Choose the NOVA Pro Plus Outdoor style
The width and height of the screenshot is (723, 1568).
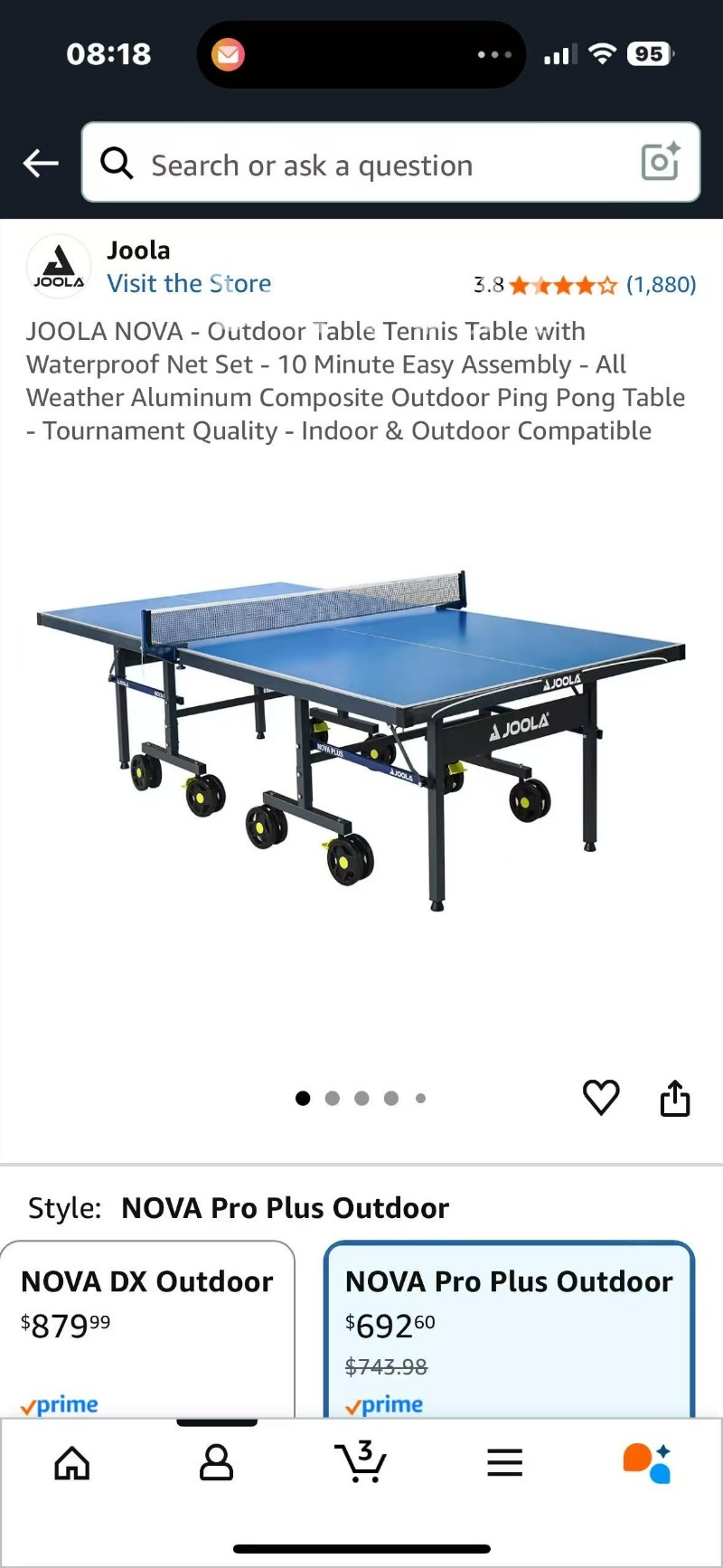tap(509, 1327)
